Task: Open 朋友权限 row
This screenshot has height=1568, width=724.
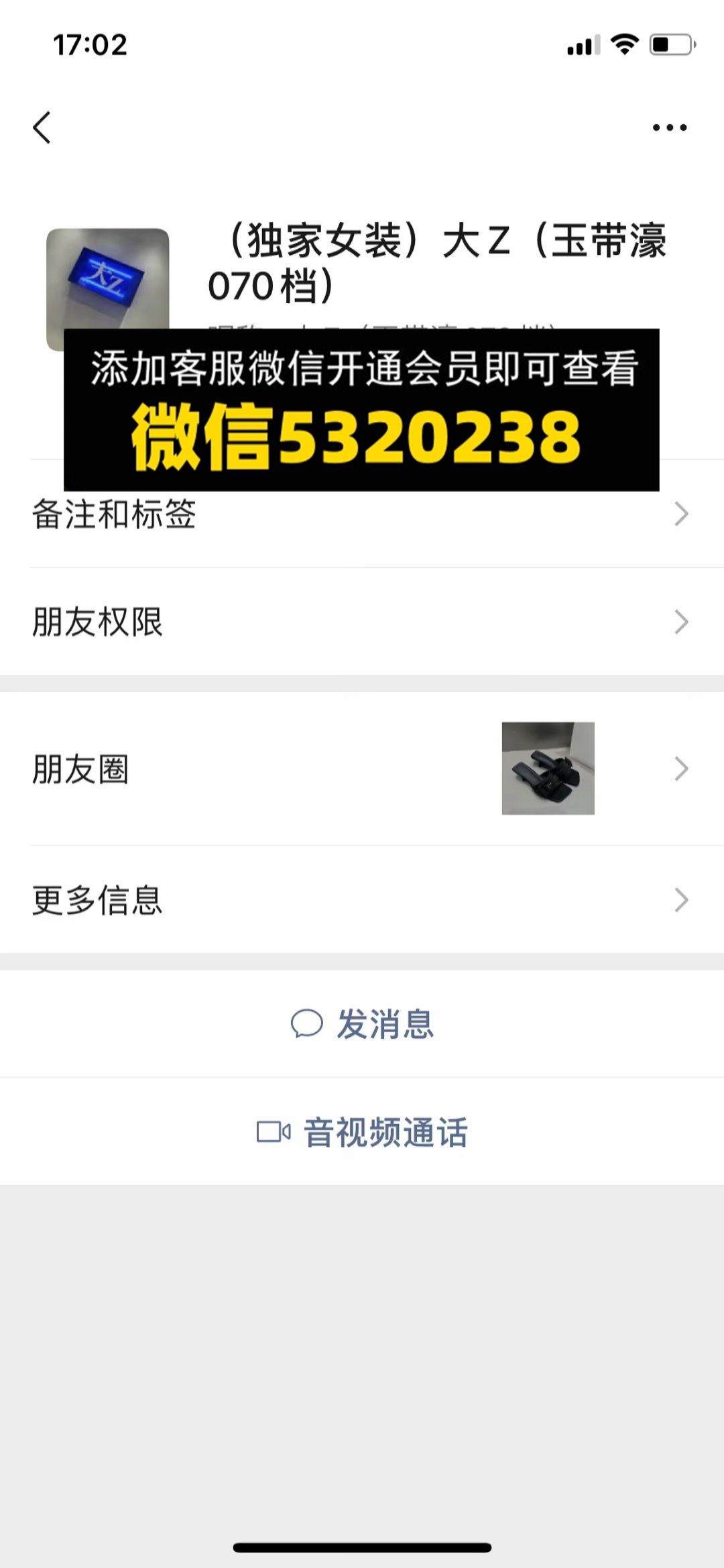Action: pyautogui.click(x=362, y=622)
